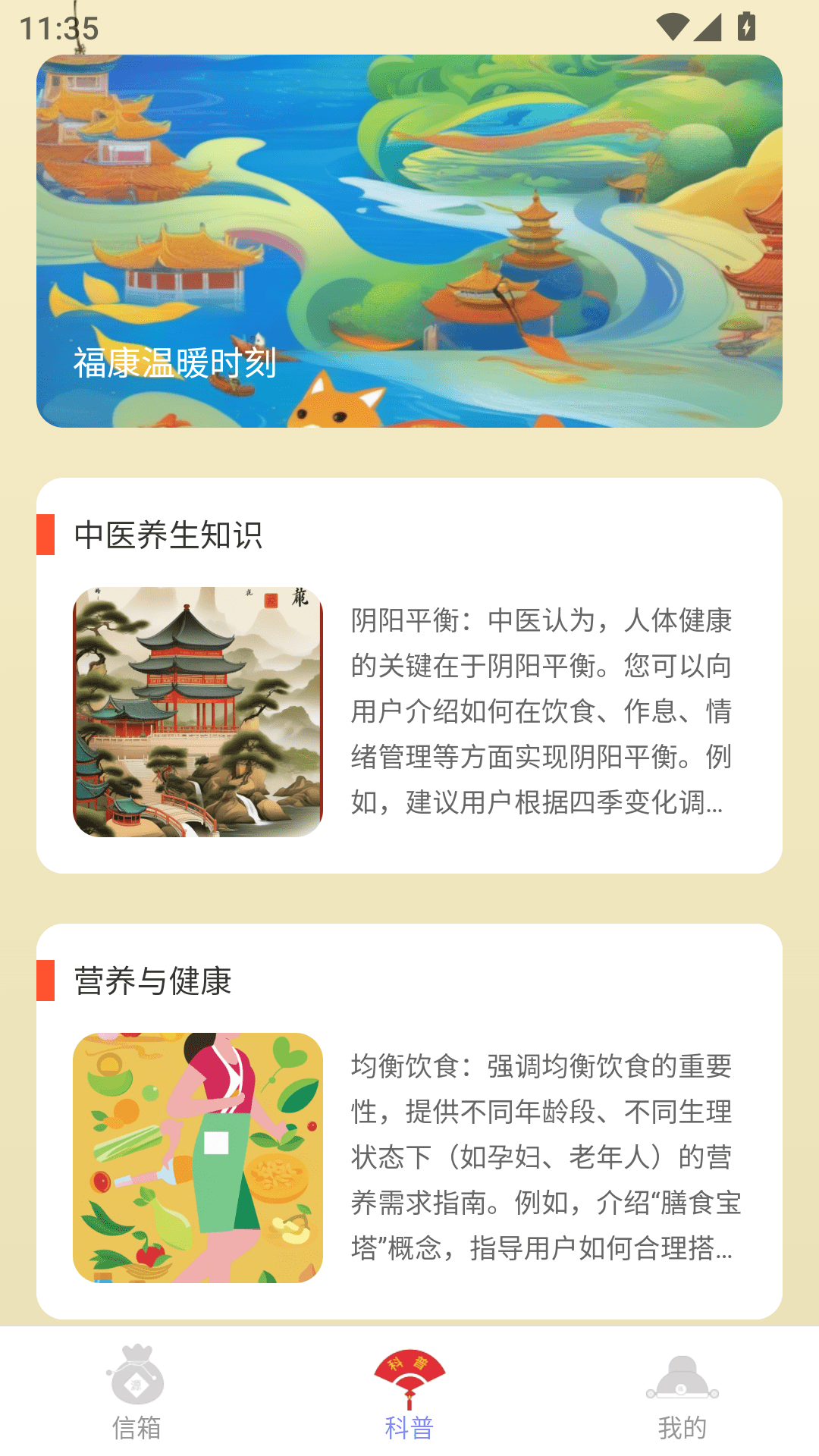Go to the 我的 tab
The height and width of the screenshot is (1456, 819).
(x=682, y=1392)
